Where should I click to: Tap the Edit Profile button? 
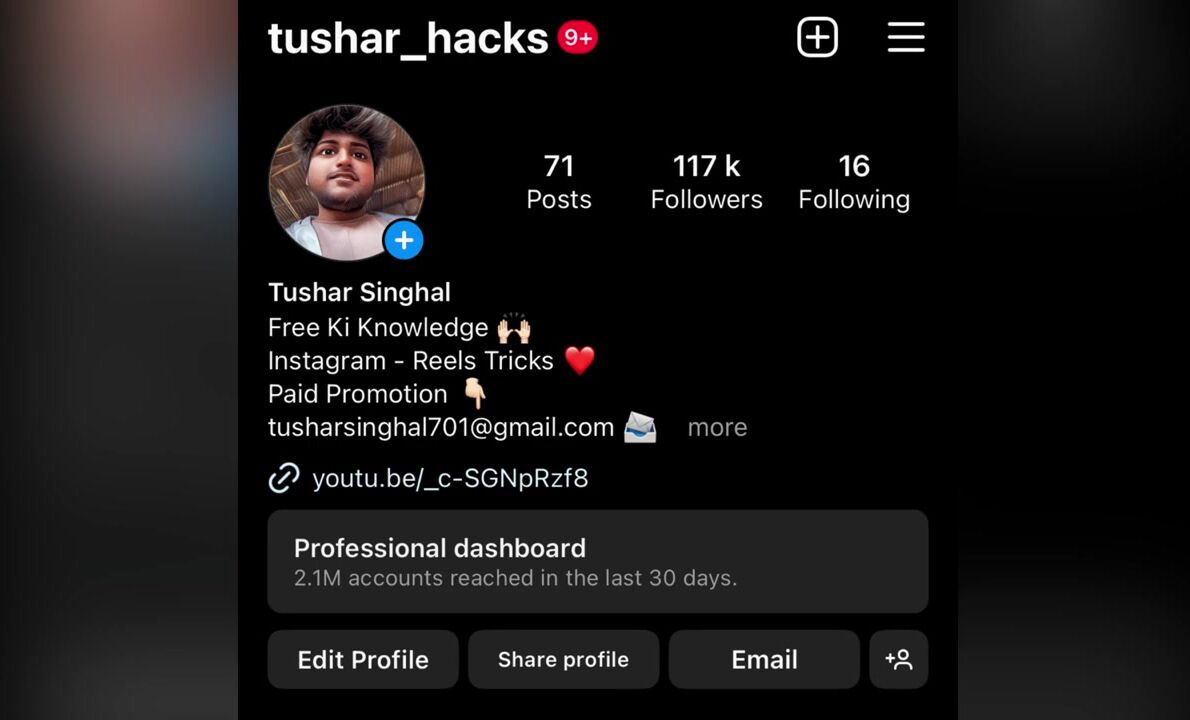363,659
